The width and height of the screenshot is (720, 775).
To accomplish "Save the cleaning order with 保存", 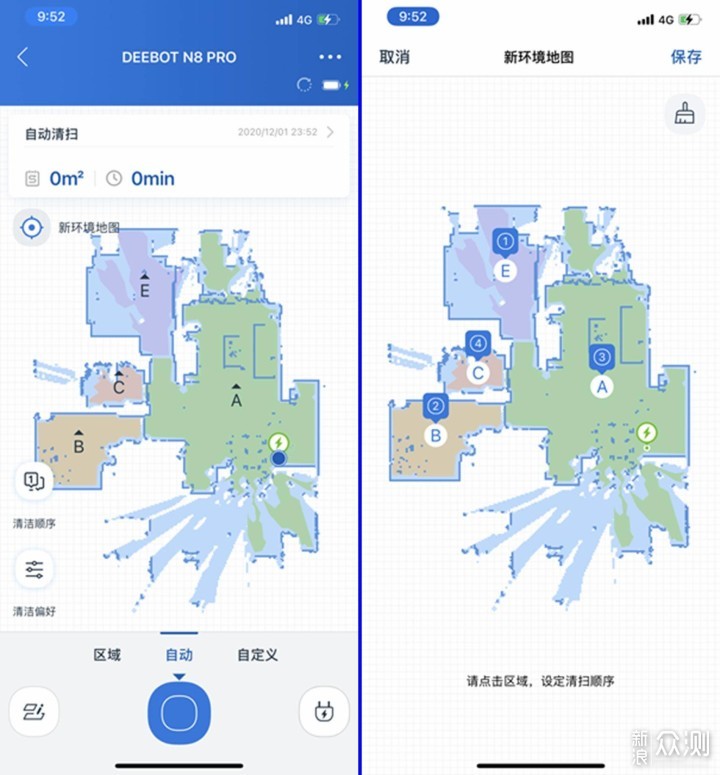I will [686, 57].
